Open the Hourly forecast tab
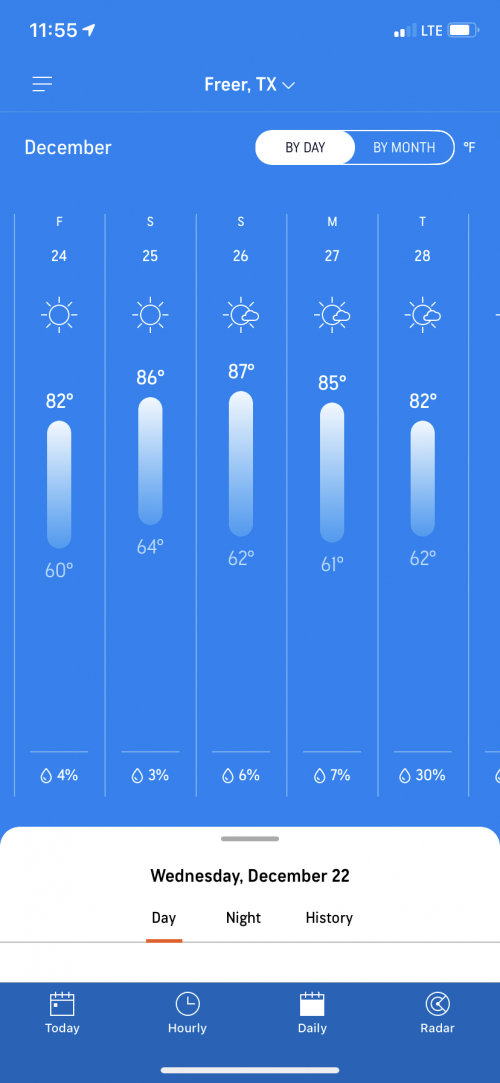This screenshot has width=500, height=1083. 187,1013
